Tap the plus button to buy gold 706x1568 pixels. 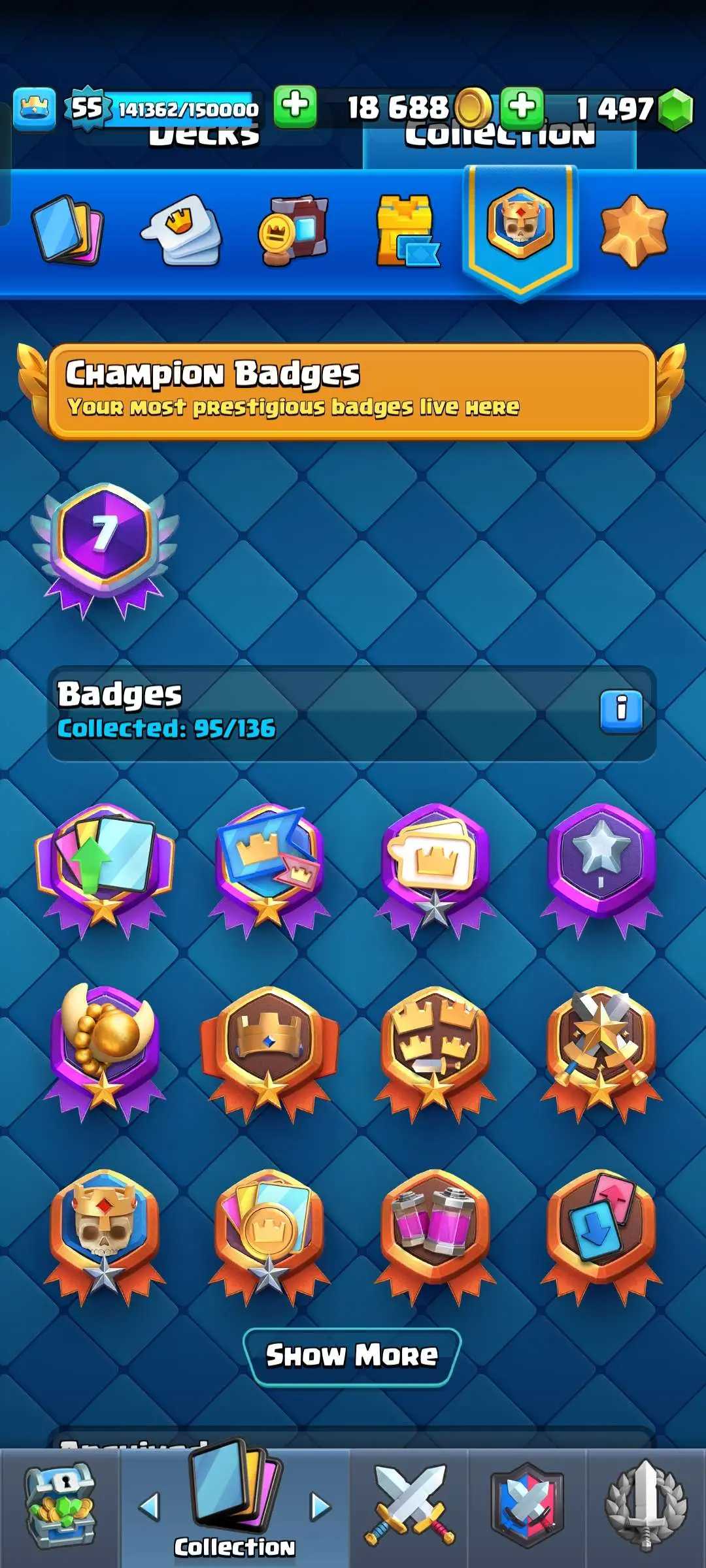tap(522, 107)
